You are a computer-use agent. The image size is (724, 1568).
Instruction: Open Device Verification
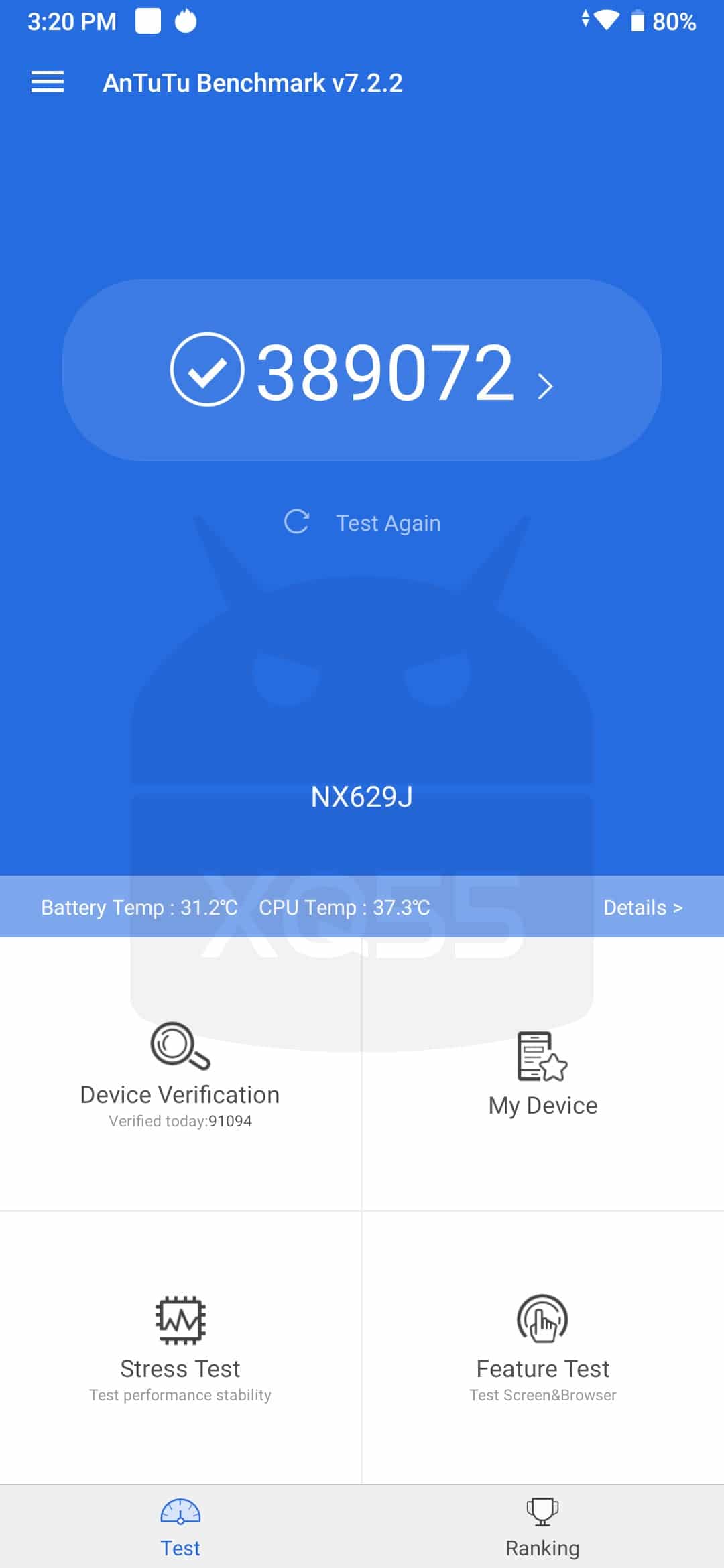[x=180, y=1074]
